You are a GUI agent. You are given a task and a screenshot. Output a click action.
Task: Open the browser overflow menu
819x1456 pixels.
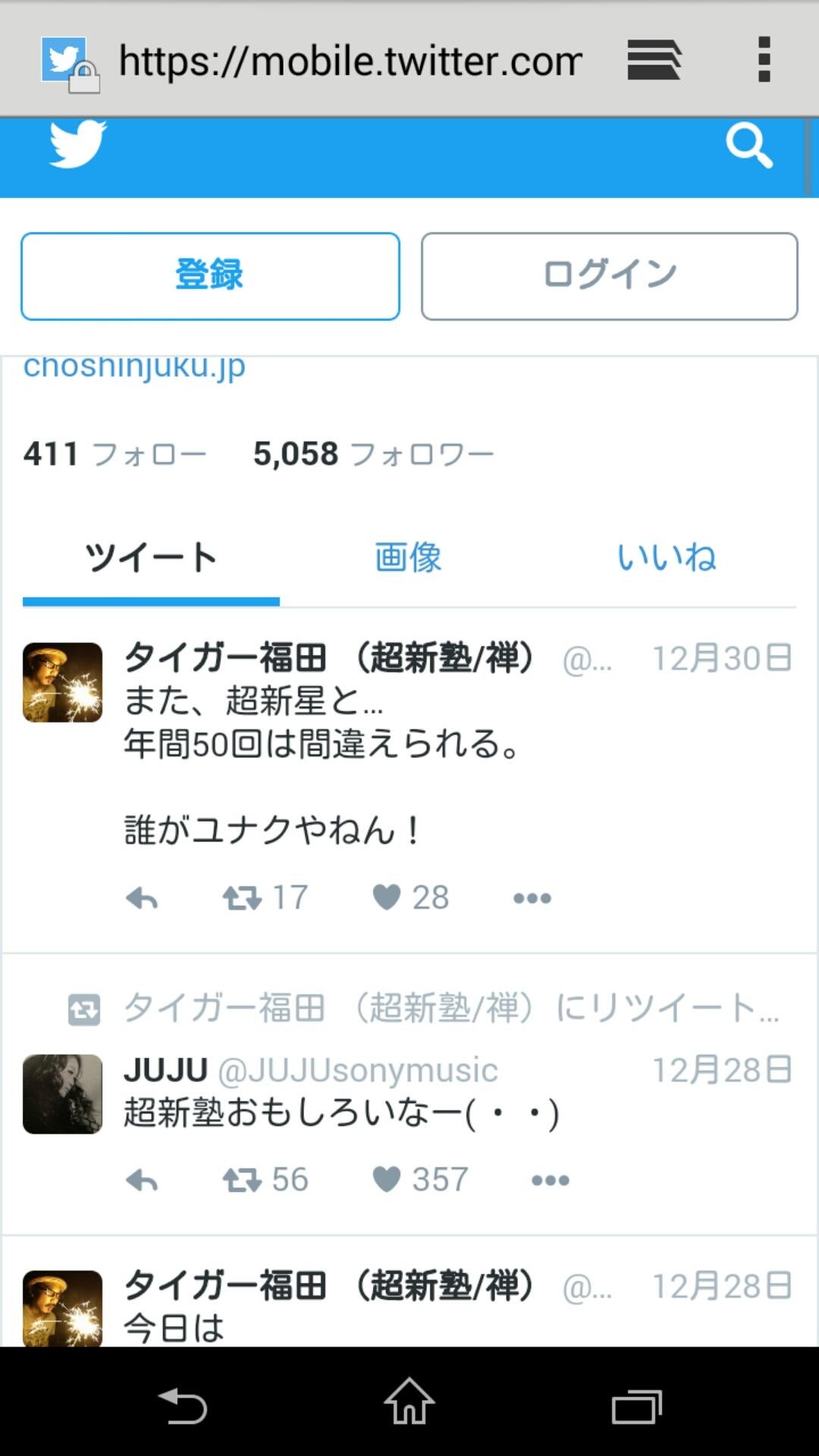click(764, 59)
